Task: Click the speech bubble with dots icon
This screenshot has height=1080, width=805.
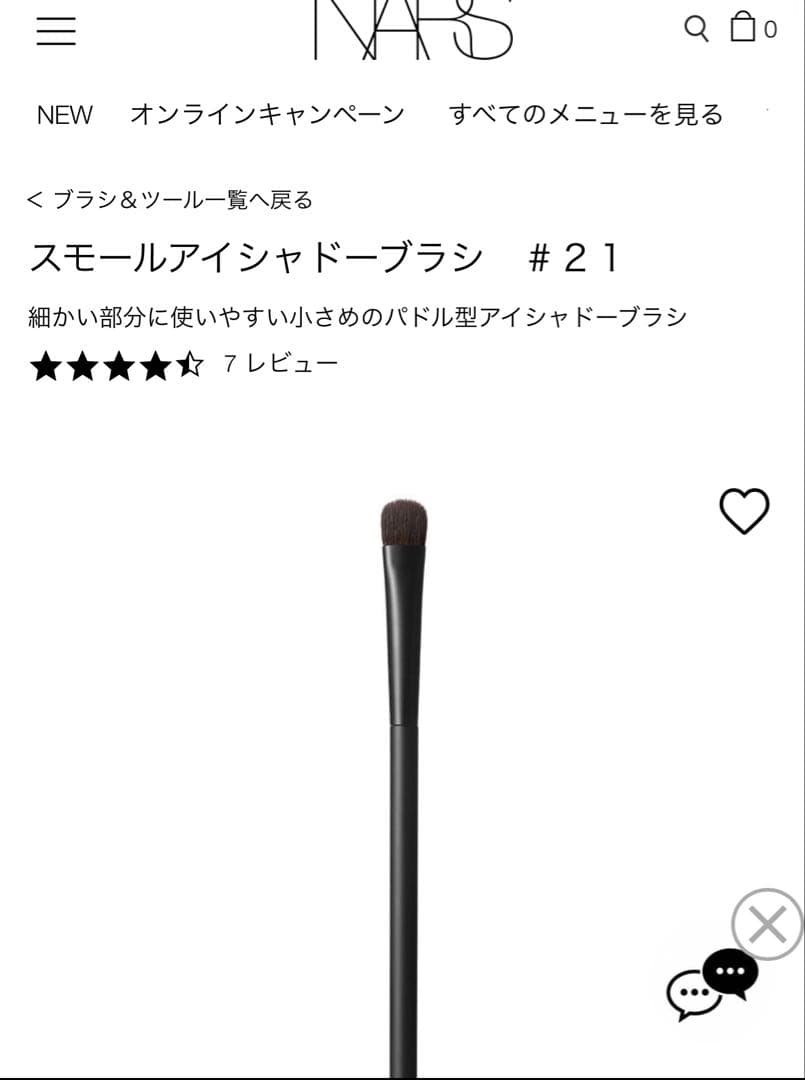Action: [729, 972]
